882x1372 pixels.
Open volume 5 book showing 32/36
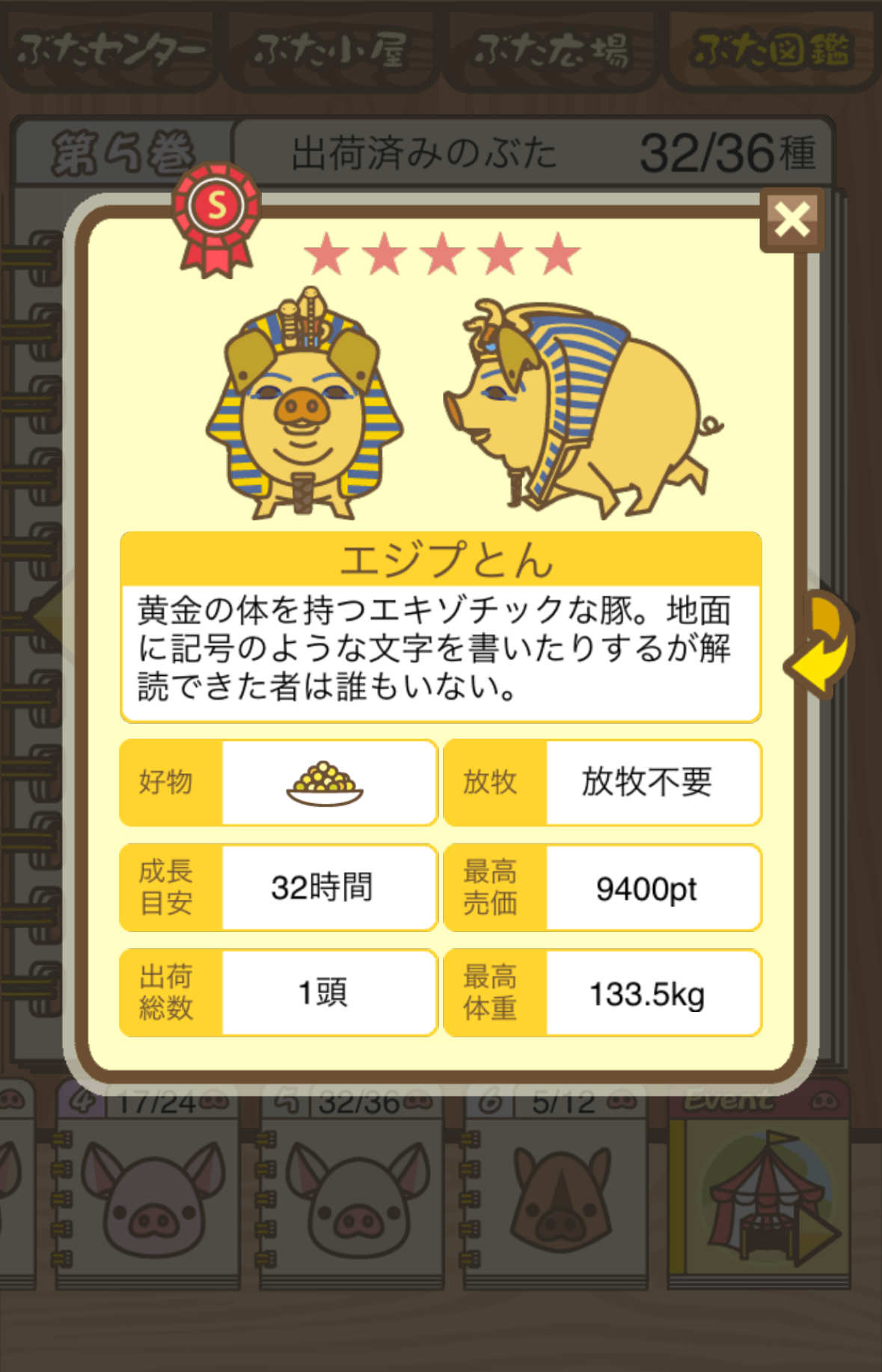(352, 1198)
